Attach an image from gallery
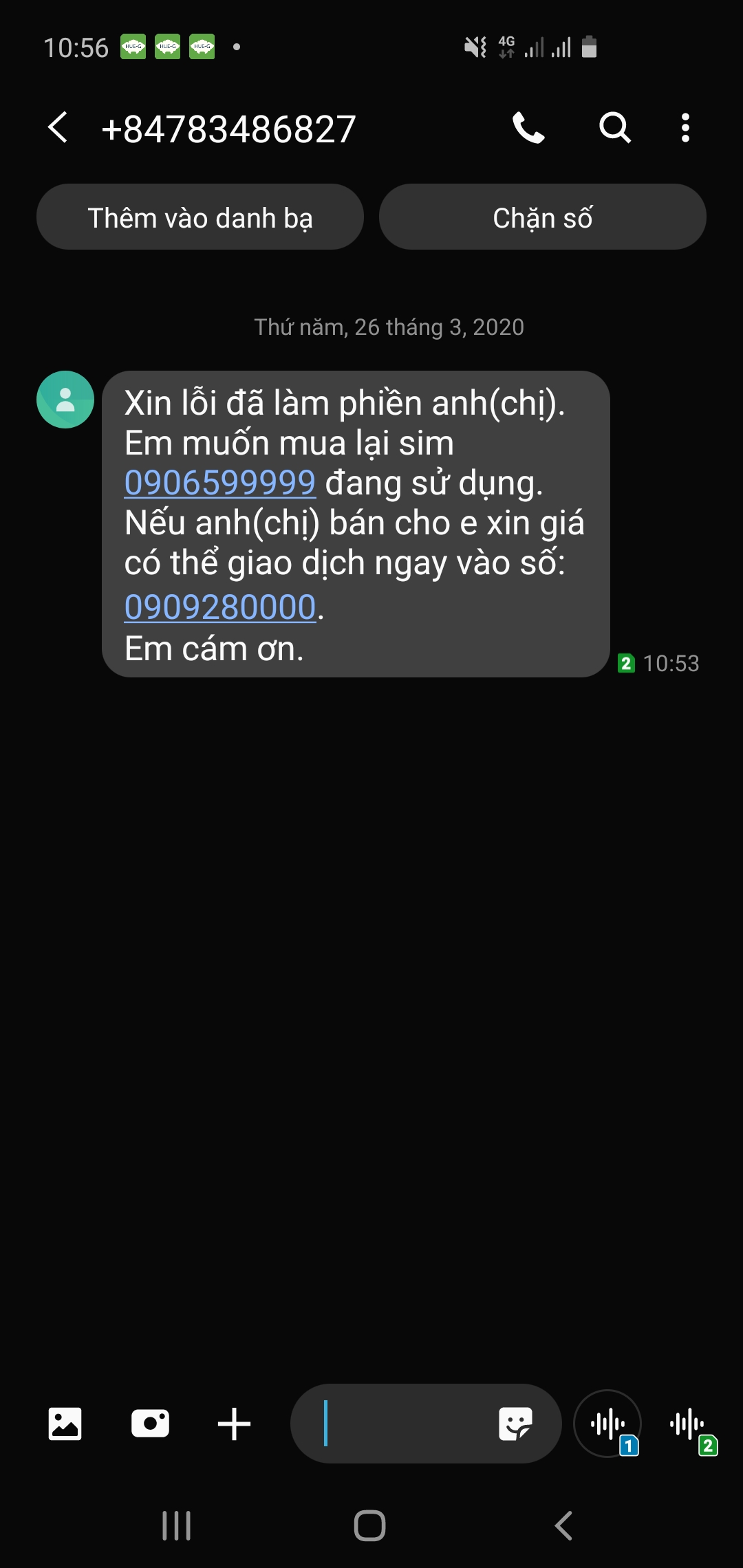This screenshot has width=743, height=1568. coord(65,1424)
